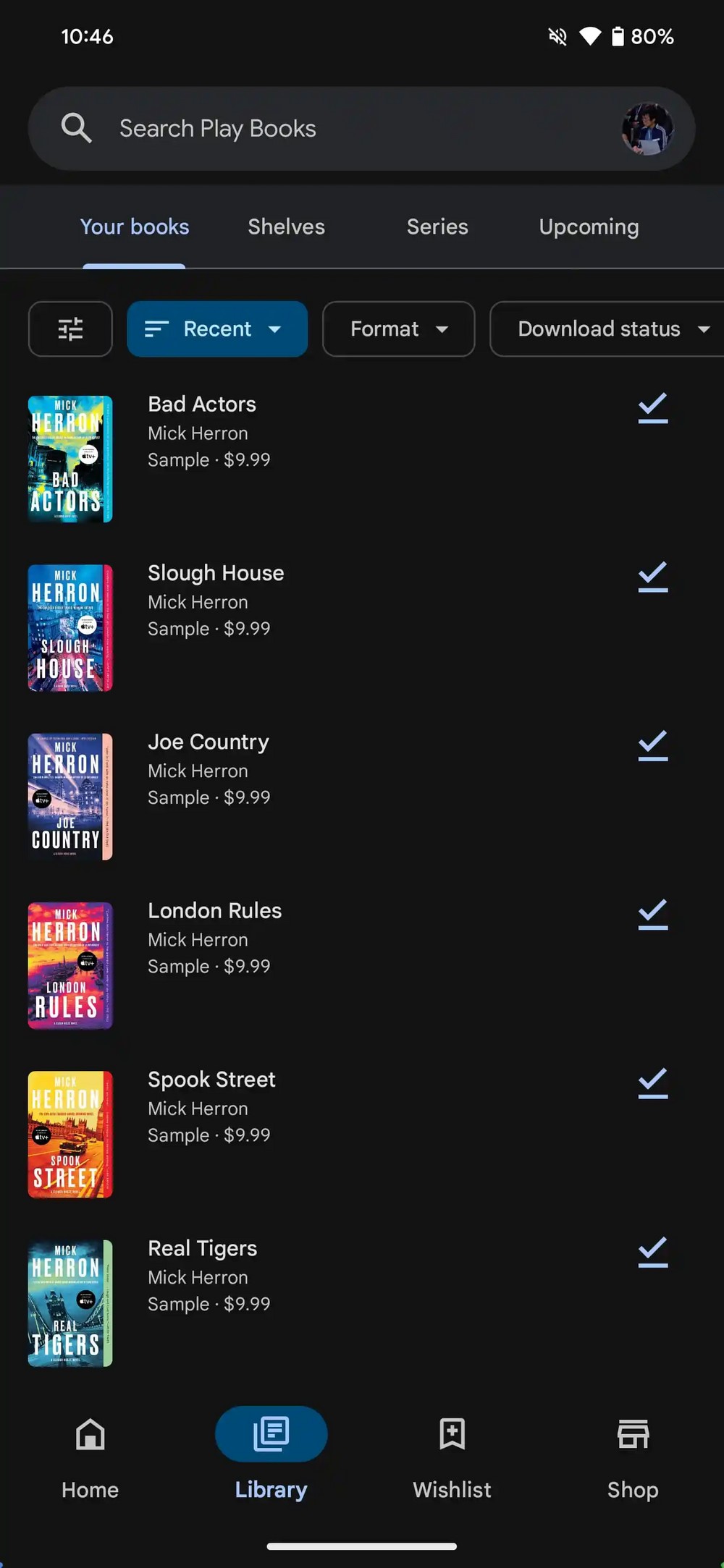
Task: Tap the downloaded checkmark next to Bad Actors
Action: [652, 408]
